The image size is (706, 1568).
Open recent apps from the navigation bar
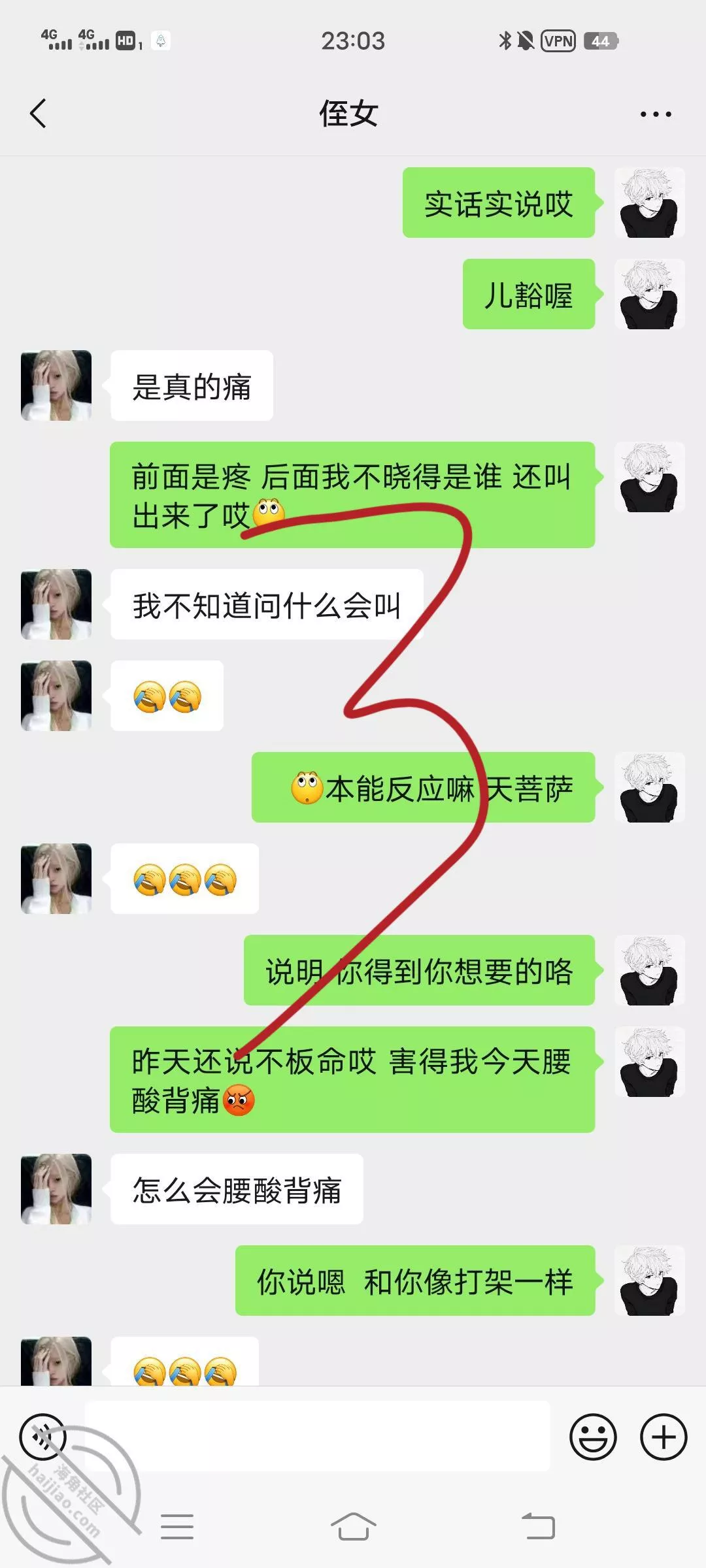[176, 1527]
